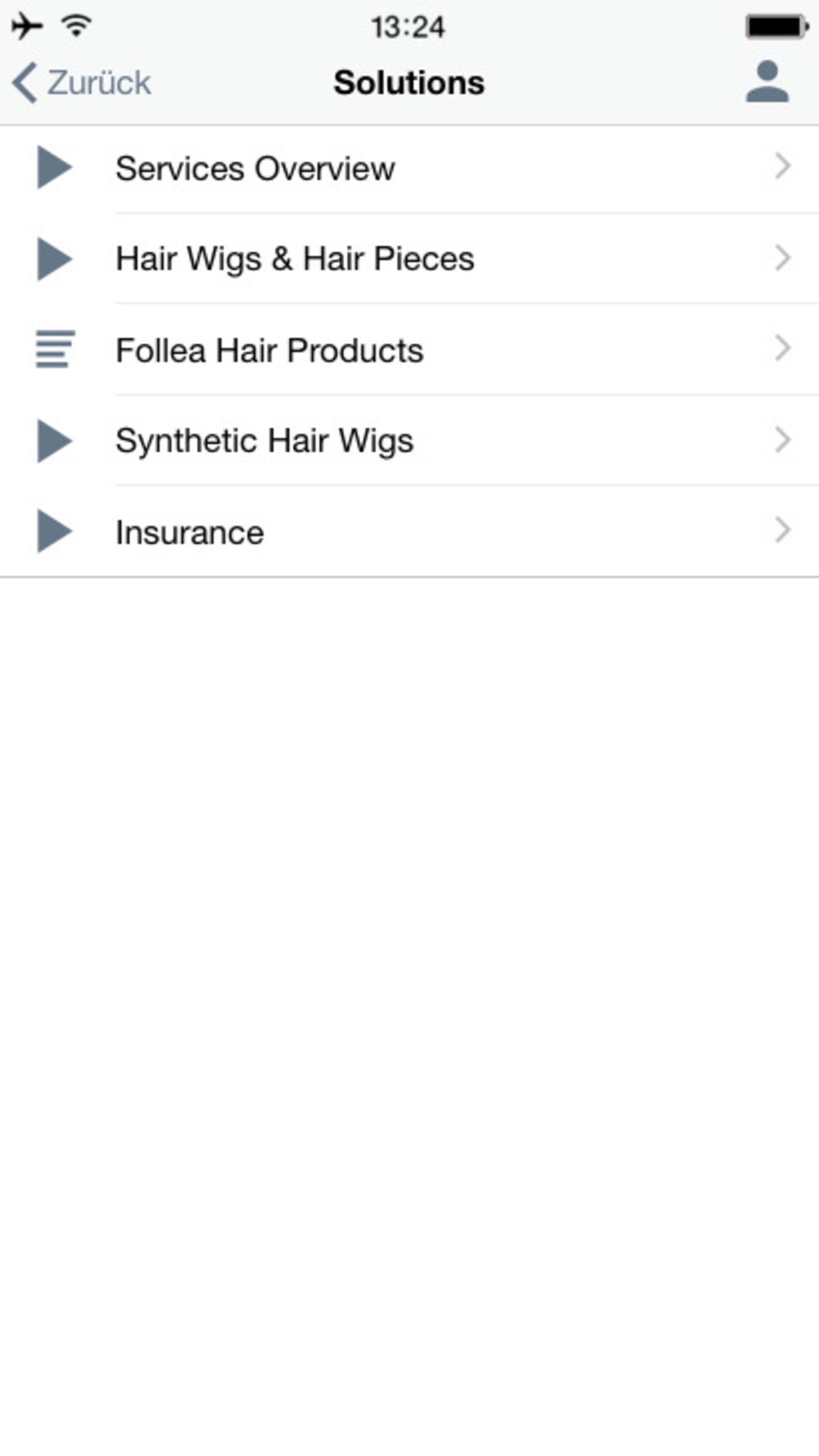The height and width of the screenshot is (1456, 819).
Task: Open Services Overview
Action: click(409, 169)
